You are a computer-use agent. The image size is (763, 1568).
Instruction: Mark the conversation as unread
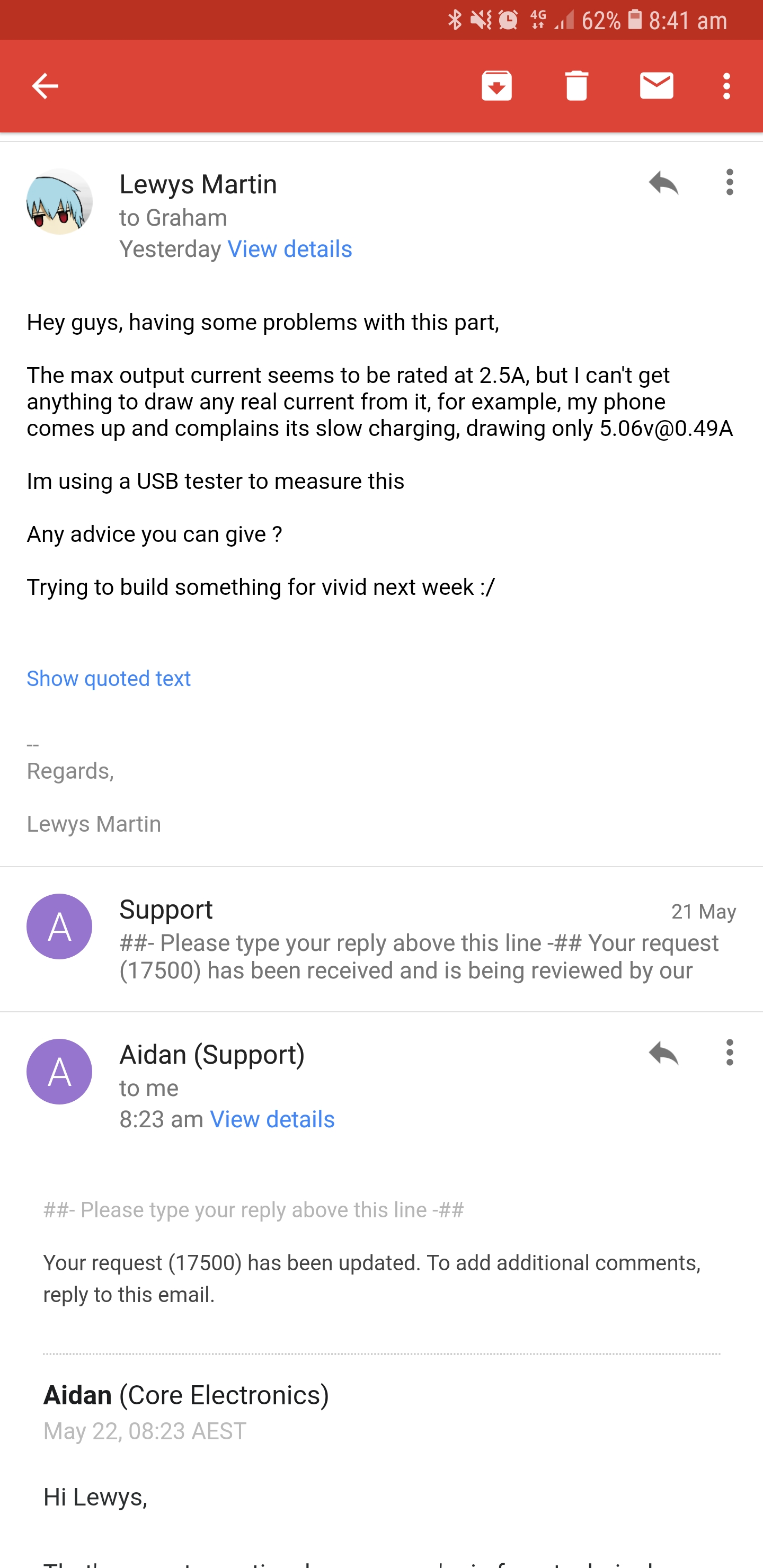(656, 86)
